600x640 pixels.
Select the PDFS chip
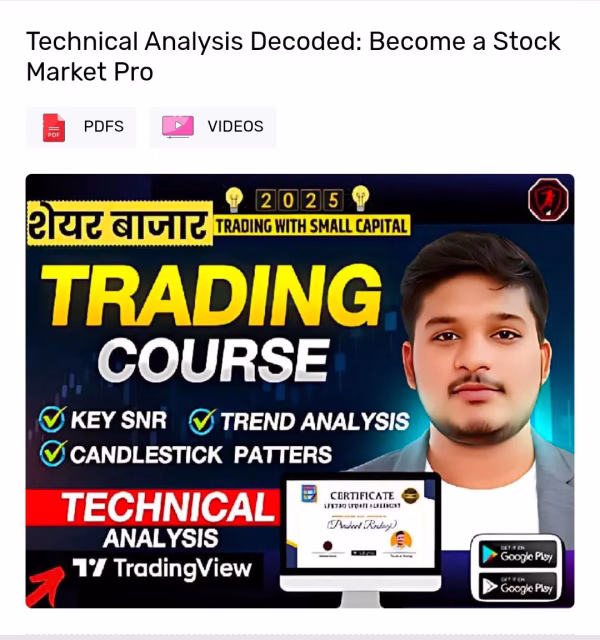(81, 127)
